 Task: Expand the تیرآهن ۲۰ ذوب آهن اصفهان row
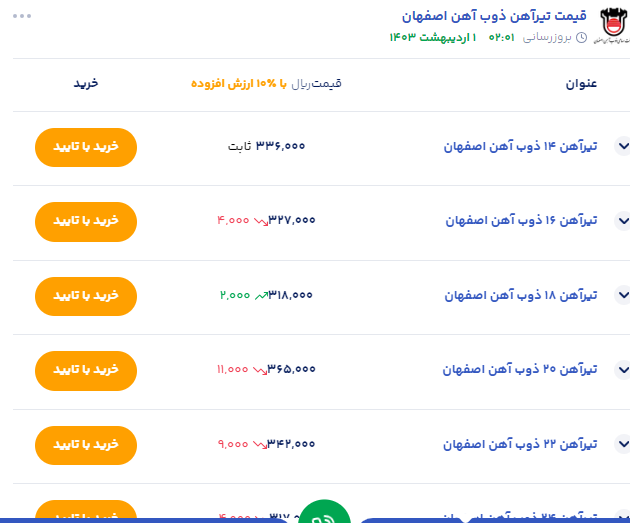pyautogui.click(x=622, y=370)
